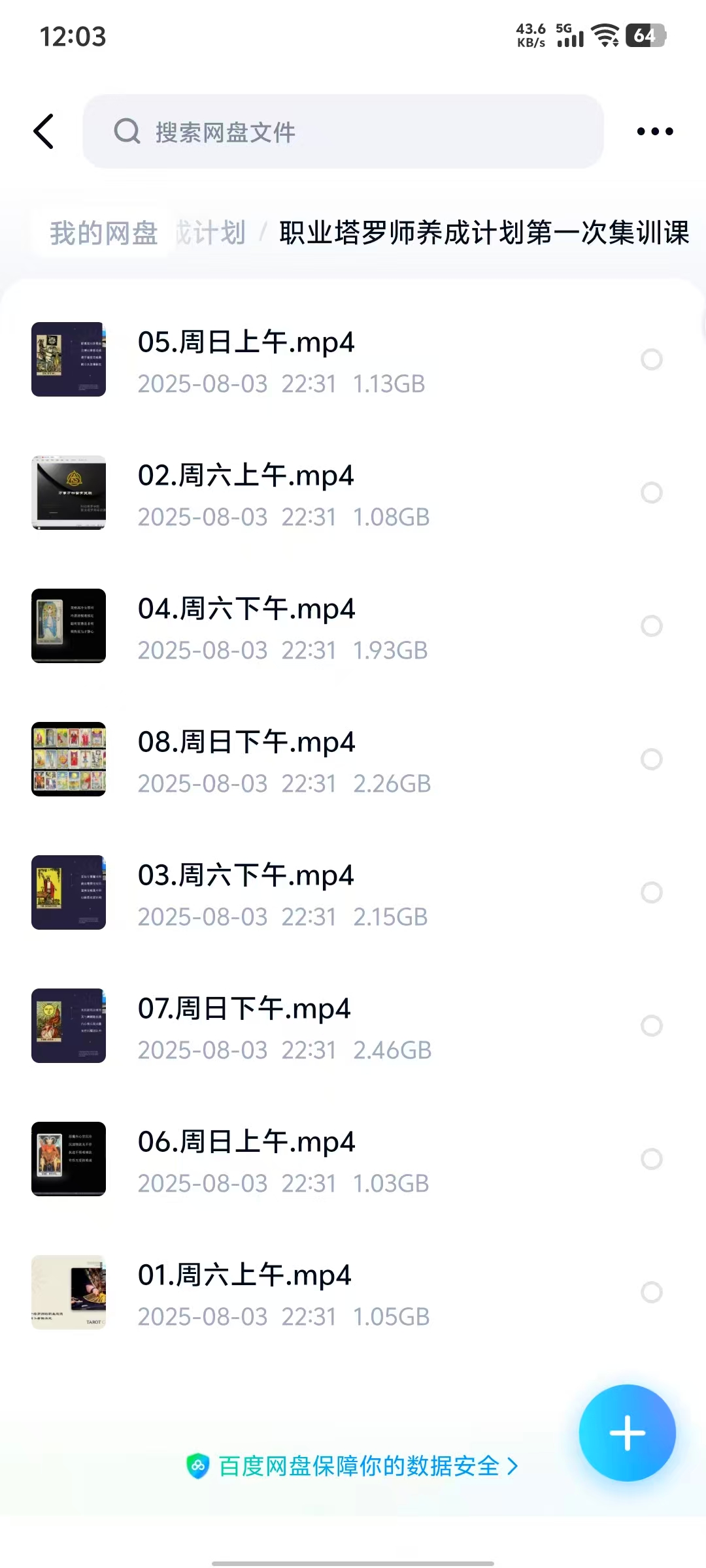Tap the 搜索网盘文件 search box
Screen dimensions: 706x1568
(343, 131)
